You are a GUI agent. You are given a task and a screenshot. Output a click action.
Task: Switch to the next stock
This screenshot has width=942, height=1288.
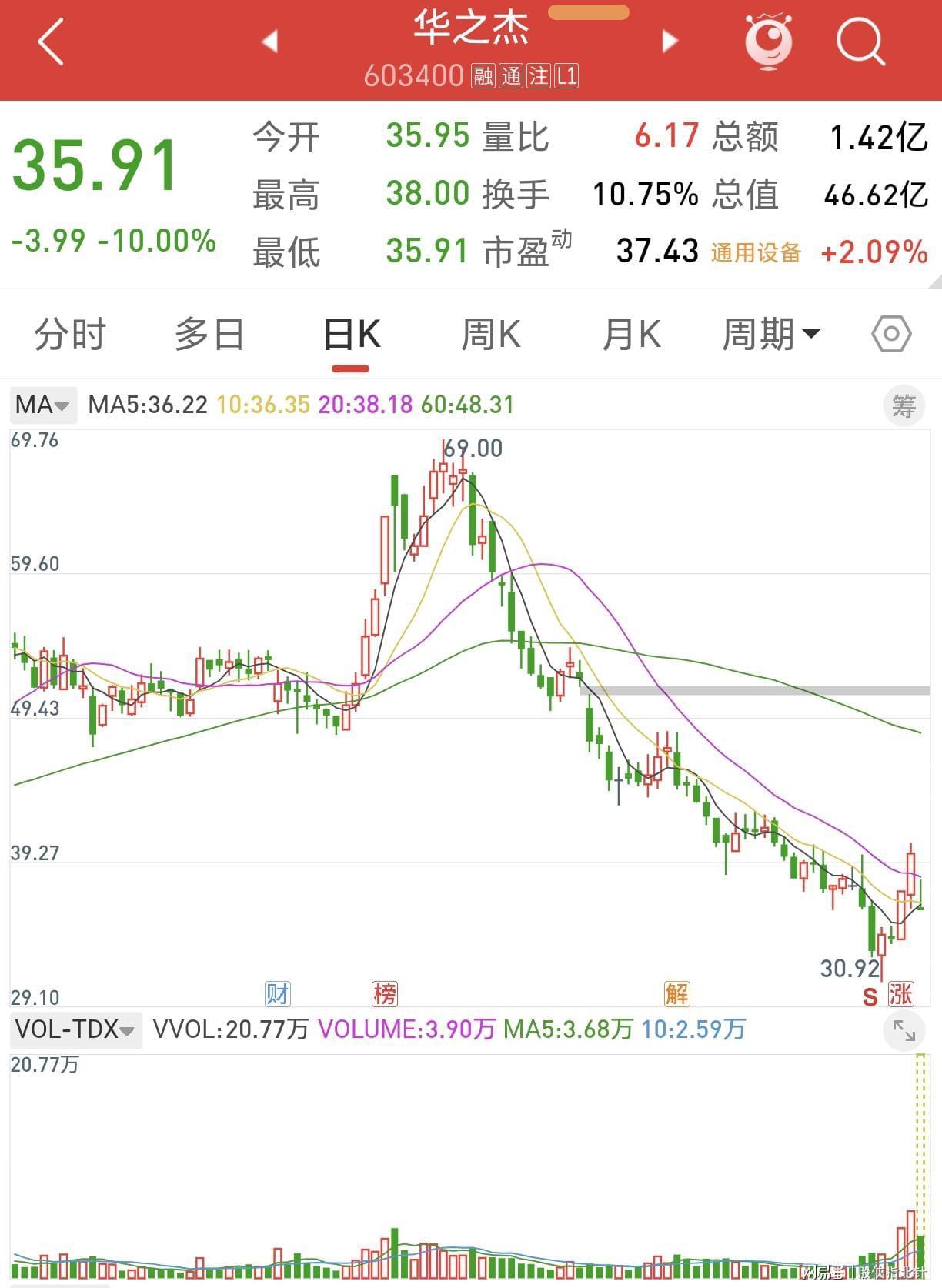pos(670,41)
